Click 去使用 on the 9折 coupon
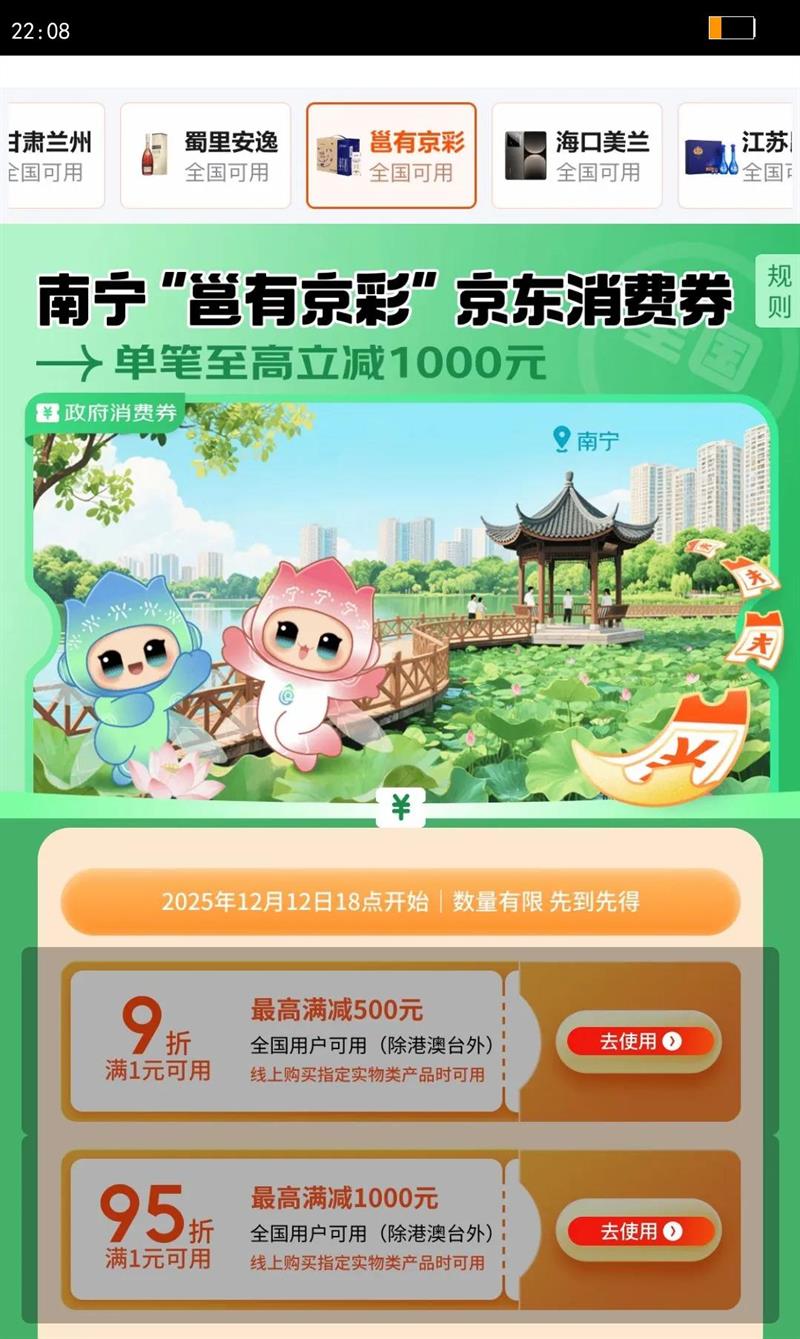 pos(640,1041)
